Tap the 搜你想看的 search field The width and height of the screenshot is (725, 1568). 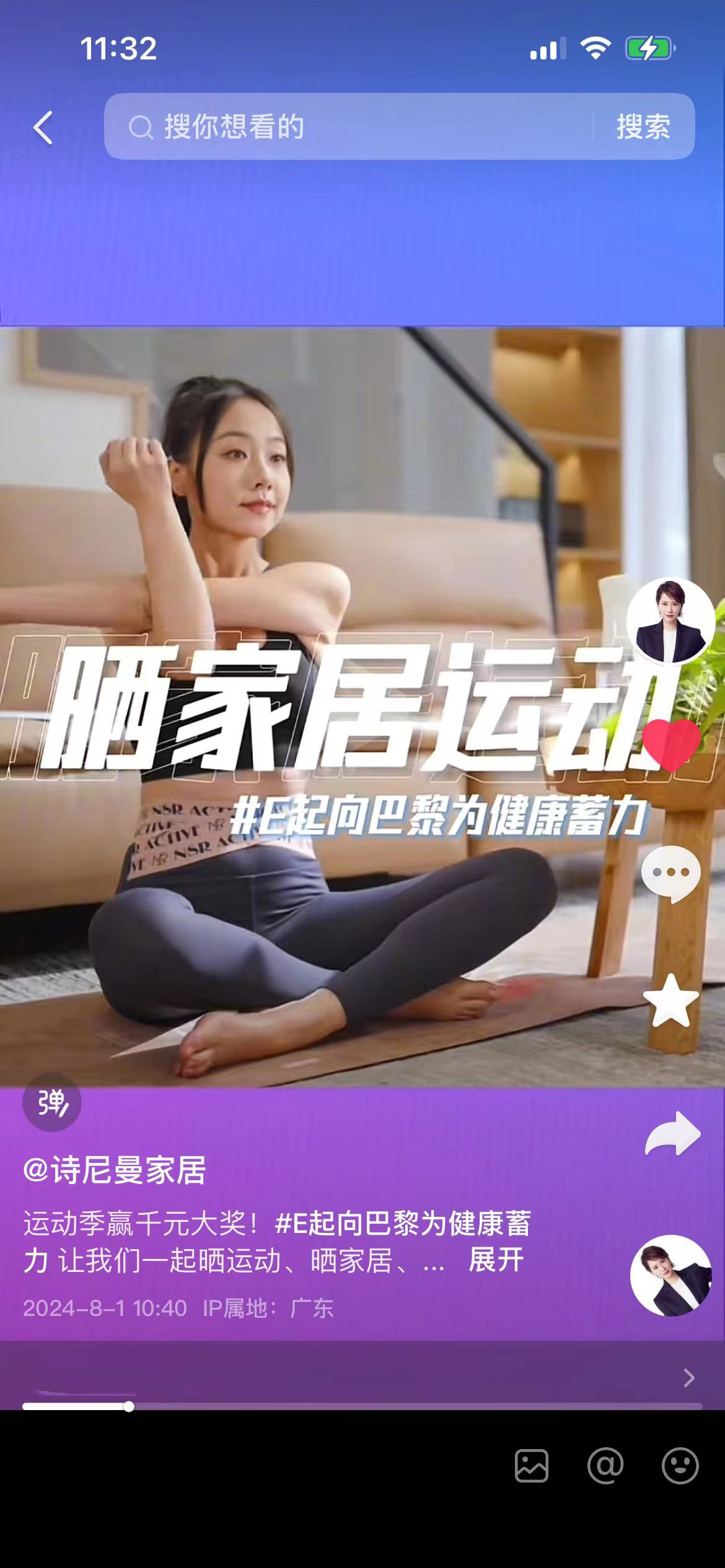point(347,127)
